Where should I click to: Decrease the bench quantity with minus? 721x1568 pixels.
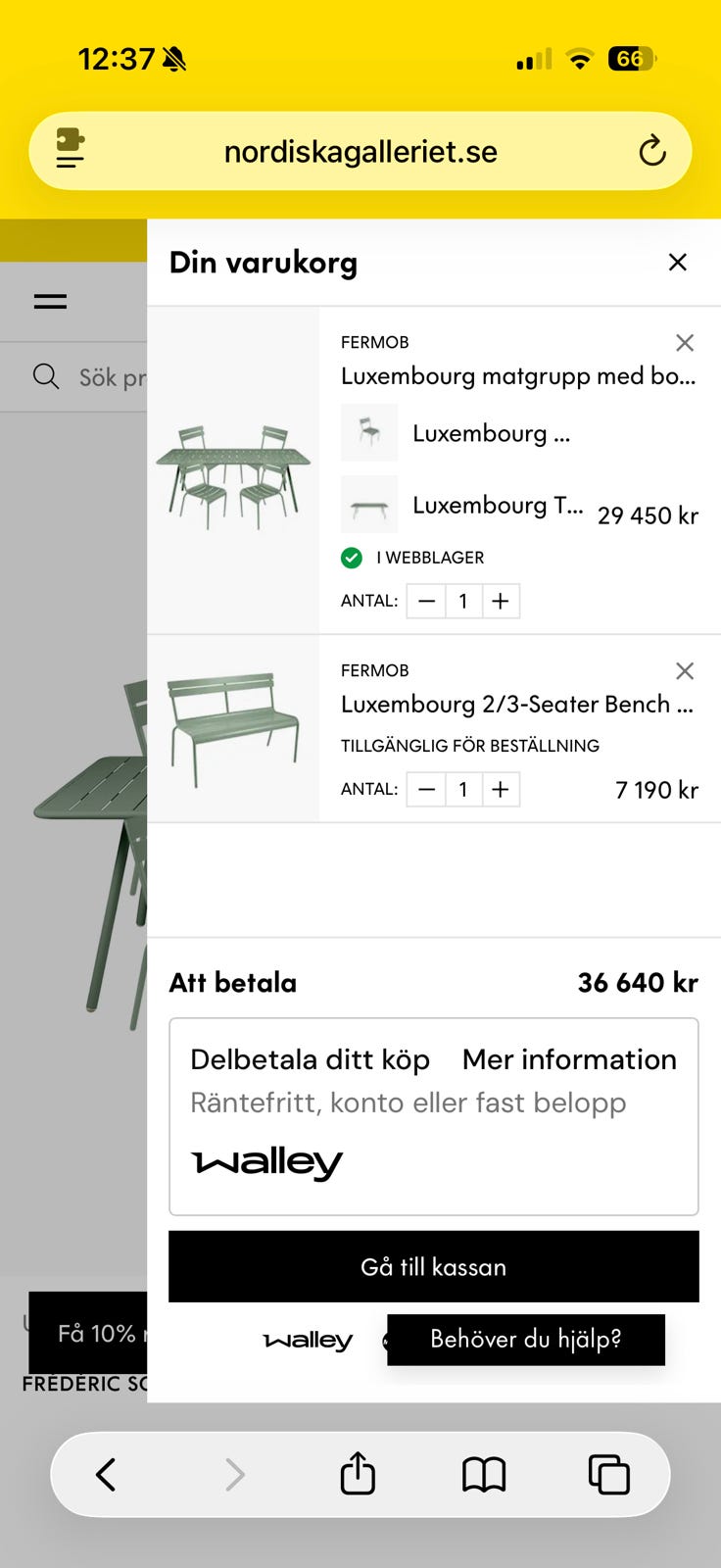(x=425, y=789)
